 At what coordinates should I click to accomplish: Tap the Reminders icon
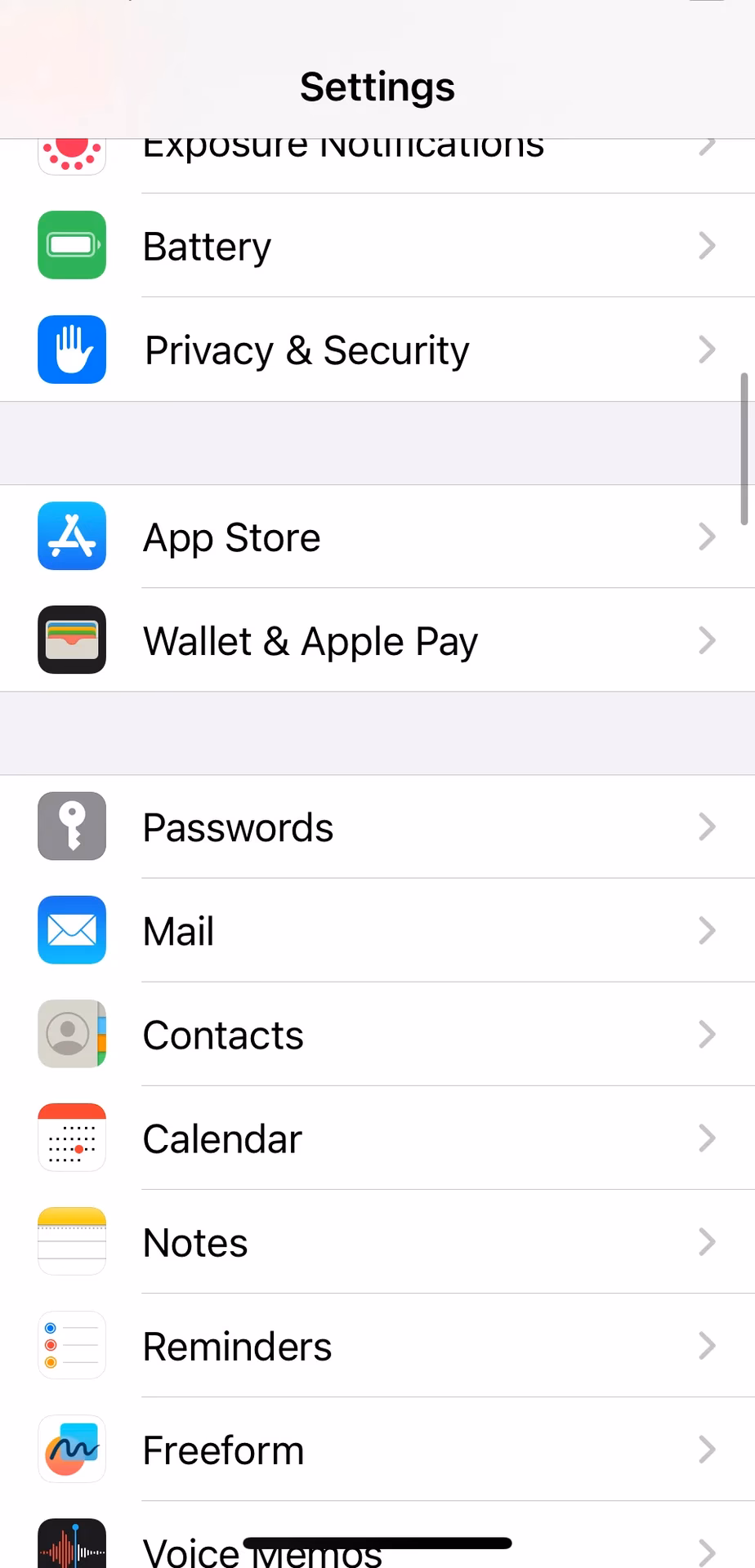tap(72, 1345)
